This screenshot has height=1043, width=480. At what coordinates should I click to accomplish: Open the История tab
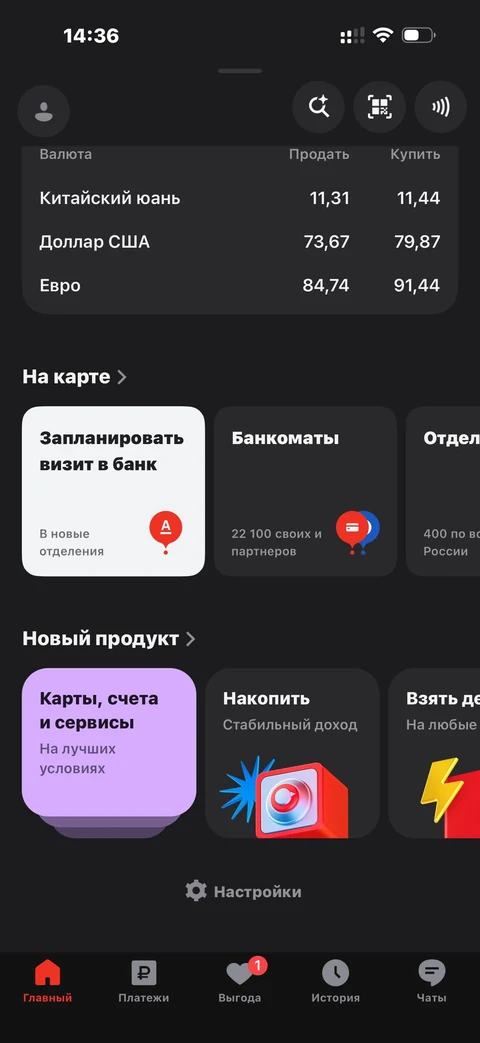[336, 982]
